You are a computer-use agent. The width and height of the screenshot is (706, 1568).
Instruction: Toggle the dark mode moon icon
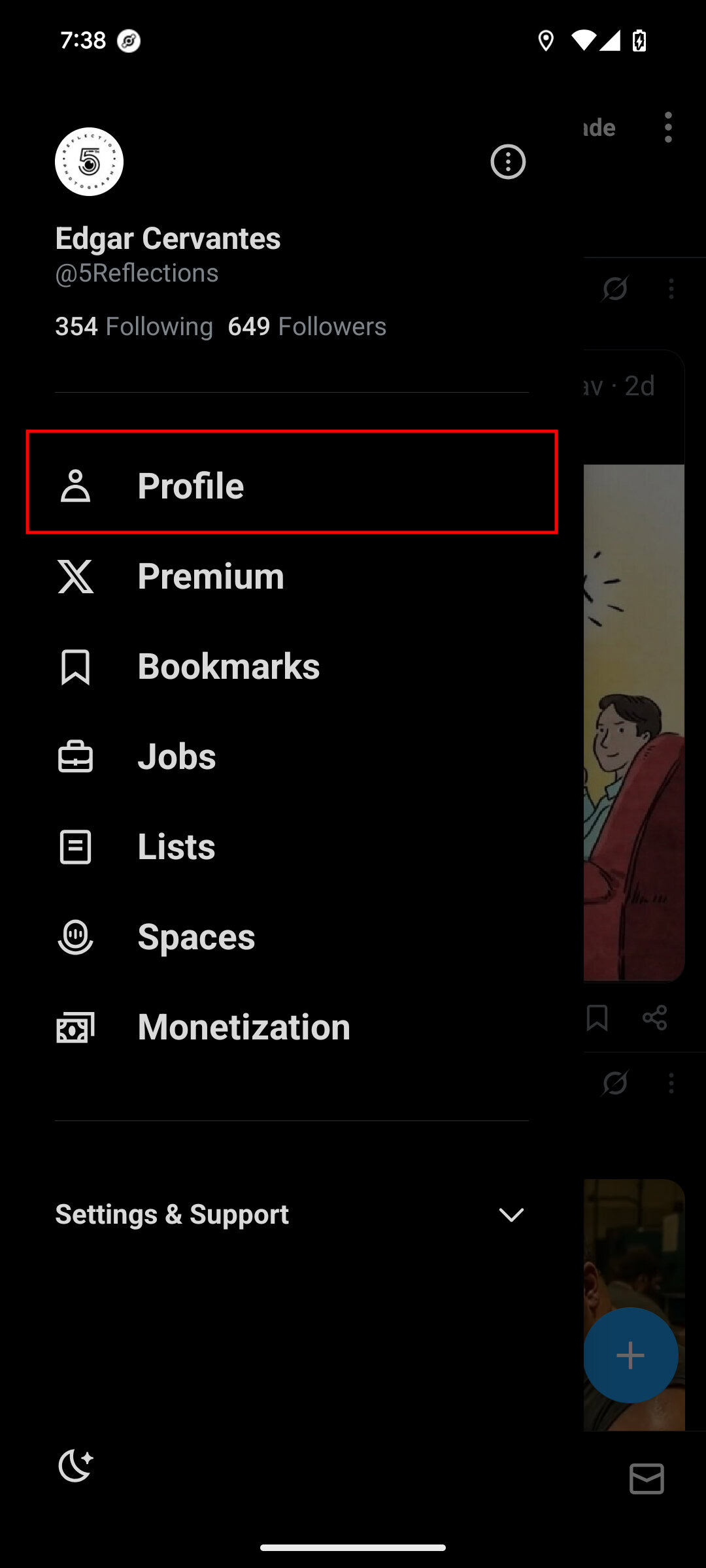76,1465
